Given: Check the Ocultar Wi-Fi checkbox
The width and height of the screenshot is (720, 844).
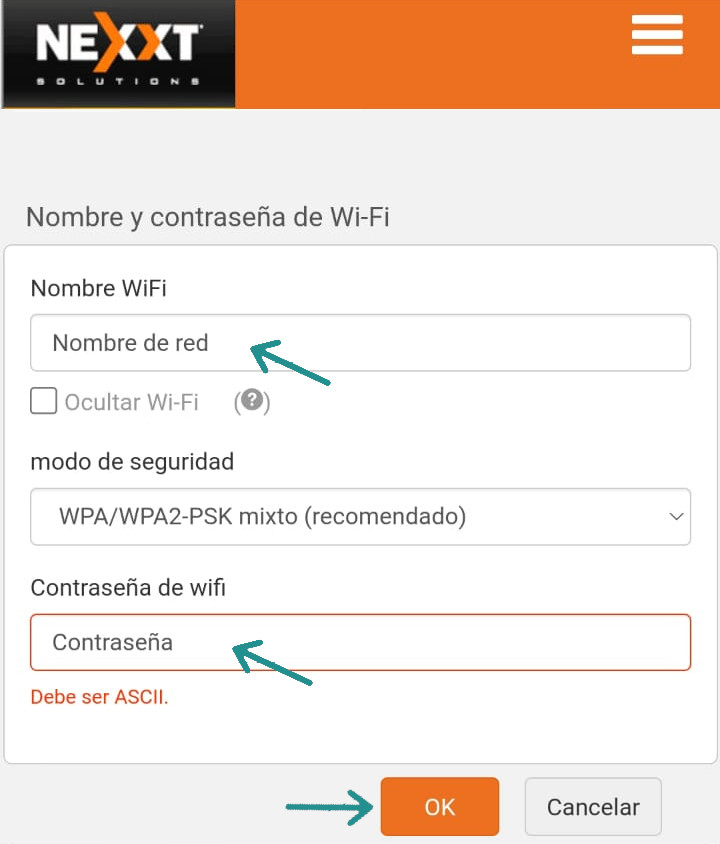Looking at the screenshot, I should pyautogui.click(x=44, y=402).
